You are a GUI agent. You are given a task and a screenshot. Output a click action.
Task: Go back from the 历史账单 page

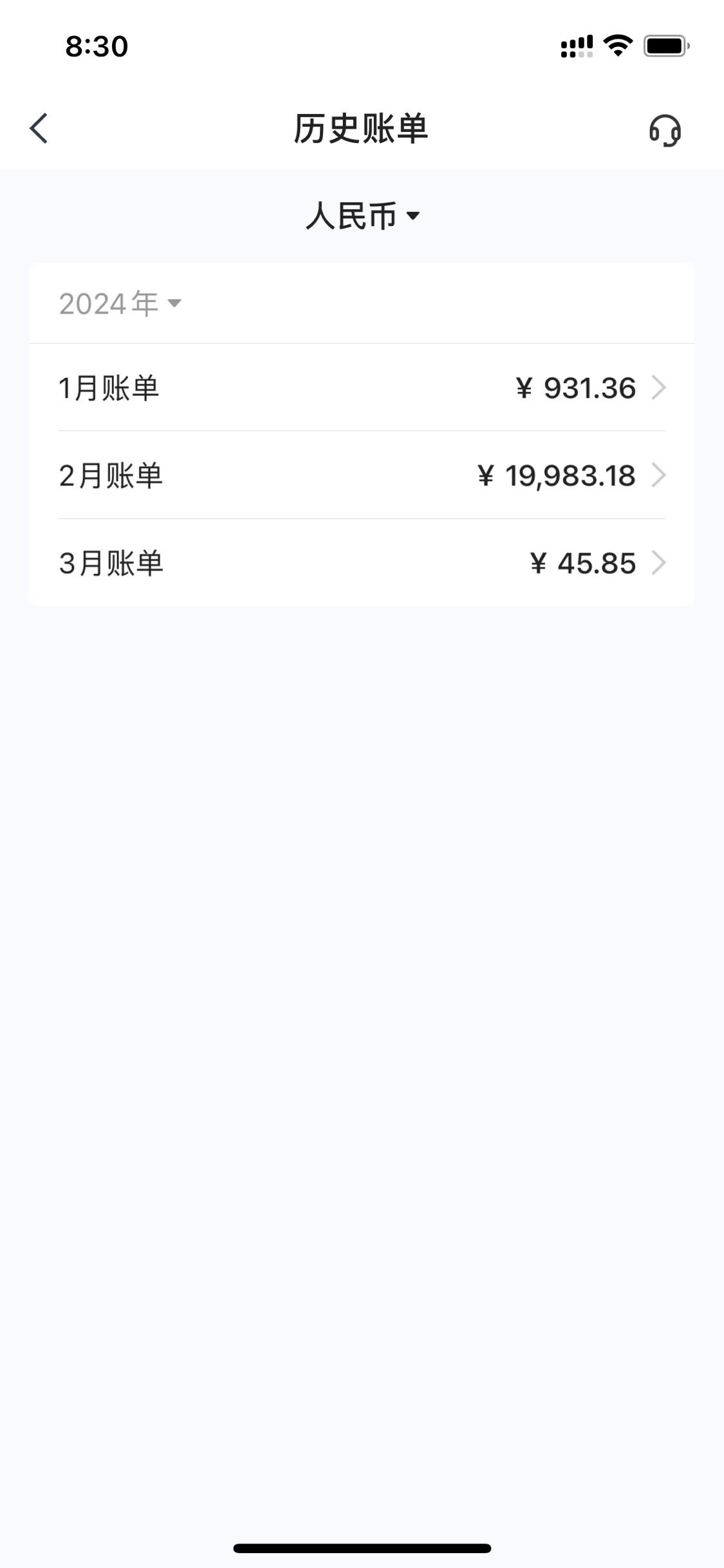tap(39, 128)
